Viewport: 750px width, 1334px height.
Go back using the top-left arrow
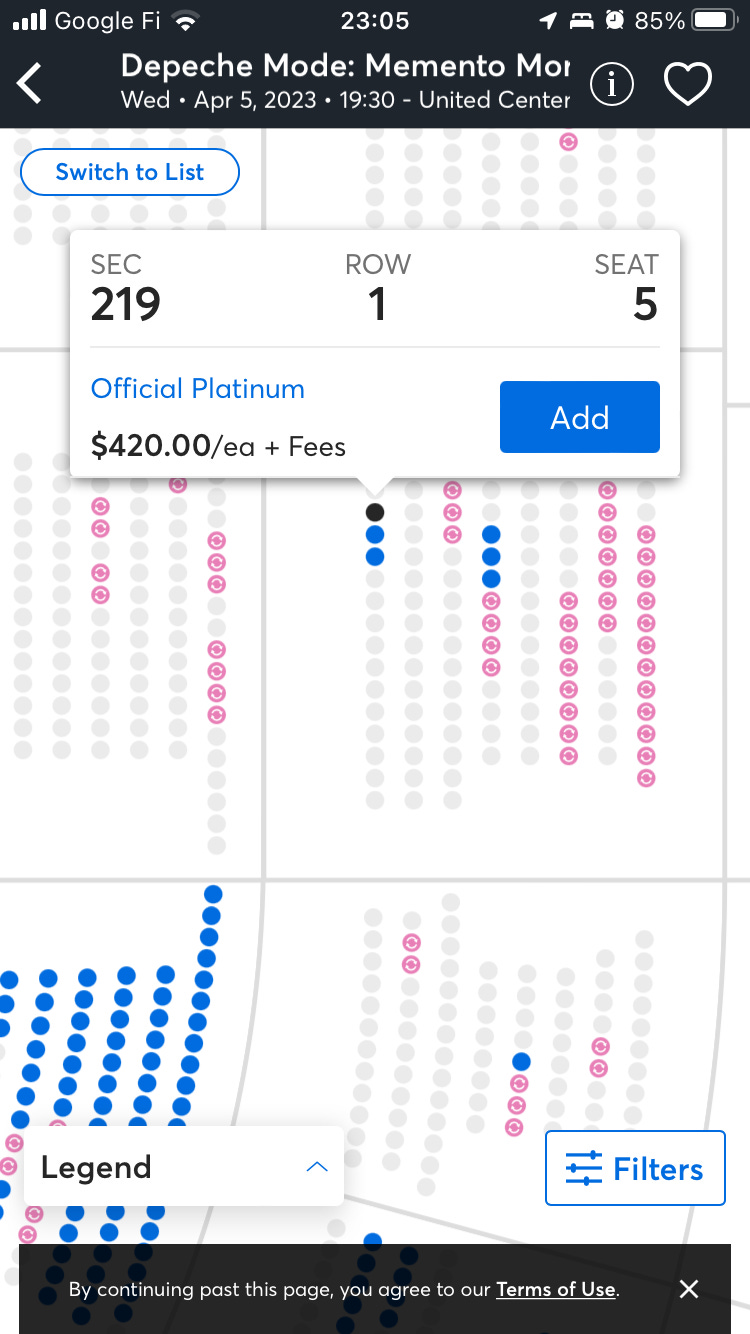point(30,84)
